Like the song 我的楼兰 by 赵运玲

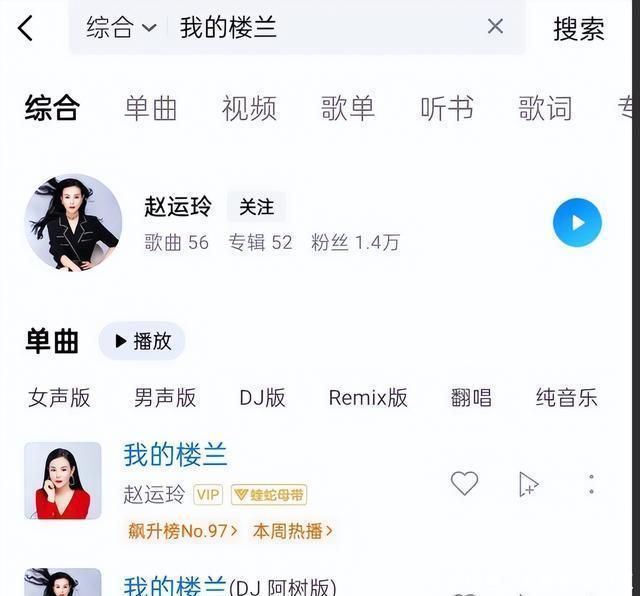coord(464,484)
